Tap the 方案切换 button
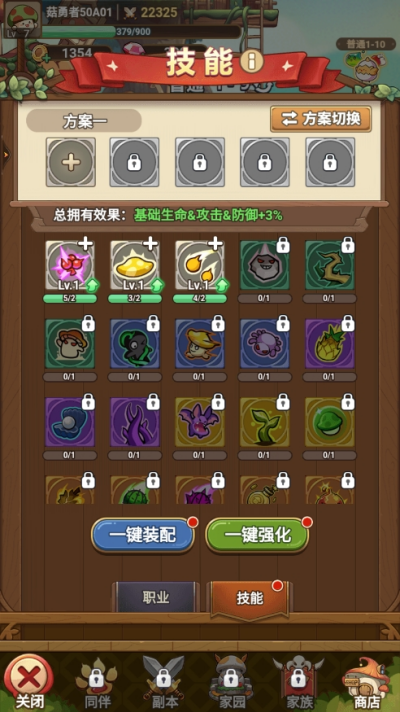Viewport: 400px width, 712px height. click(321, 119)
